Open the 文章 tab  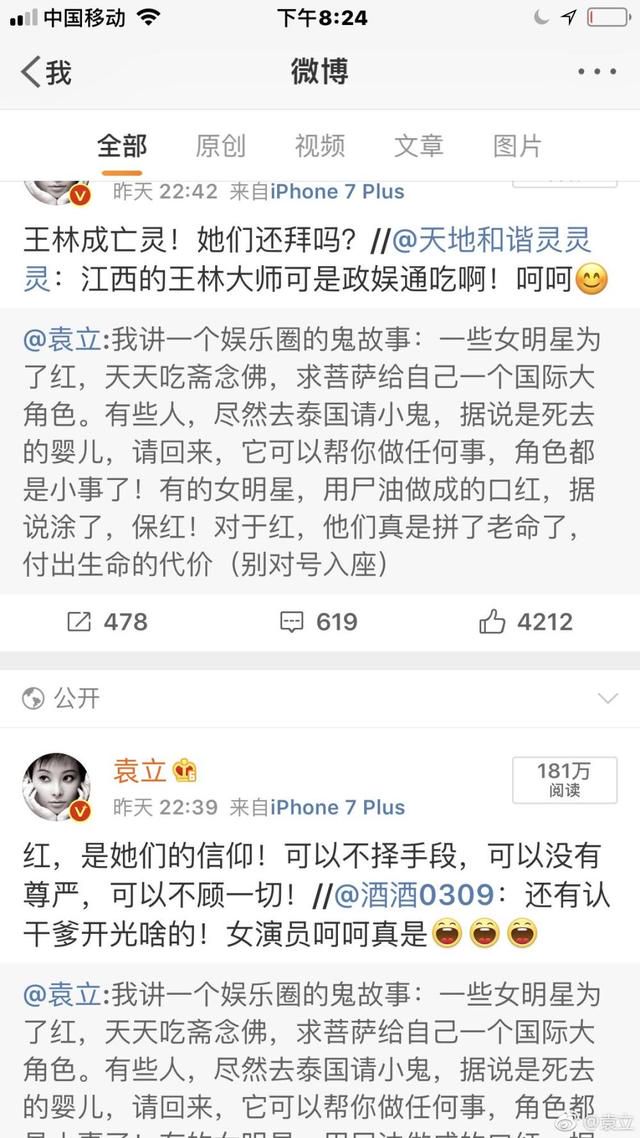pos(418,146)
